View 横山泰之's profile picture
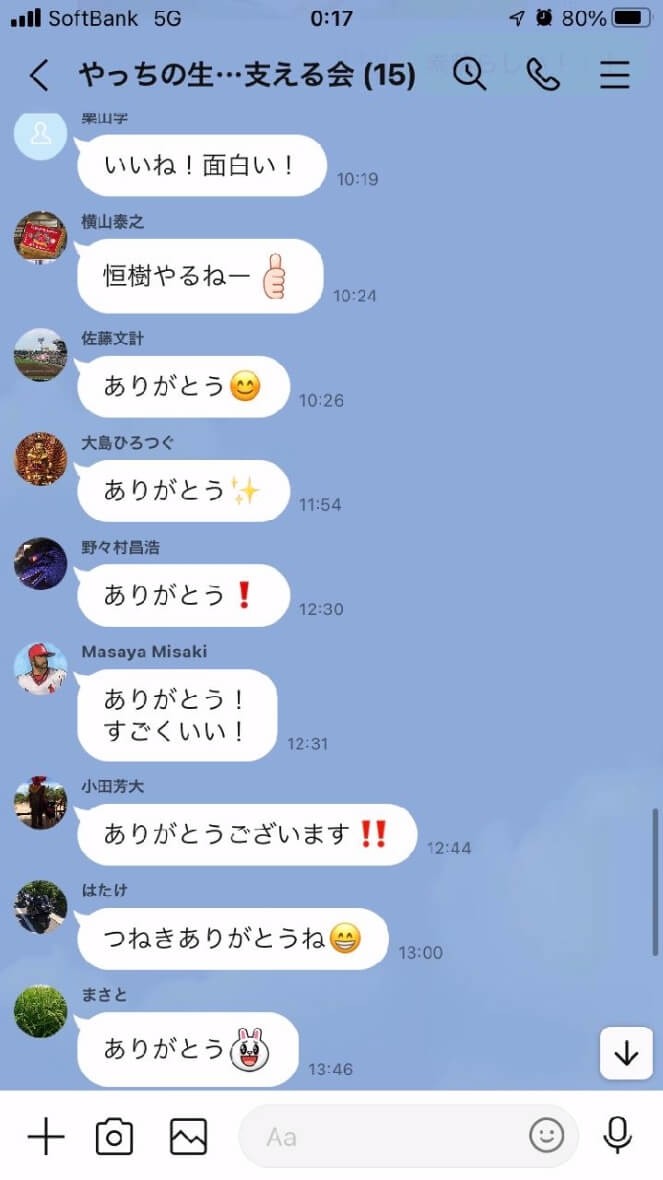This screenshot has height=1180, width=663. (41, 237)
